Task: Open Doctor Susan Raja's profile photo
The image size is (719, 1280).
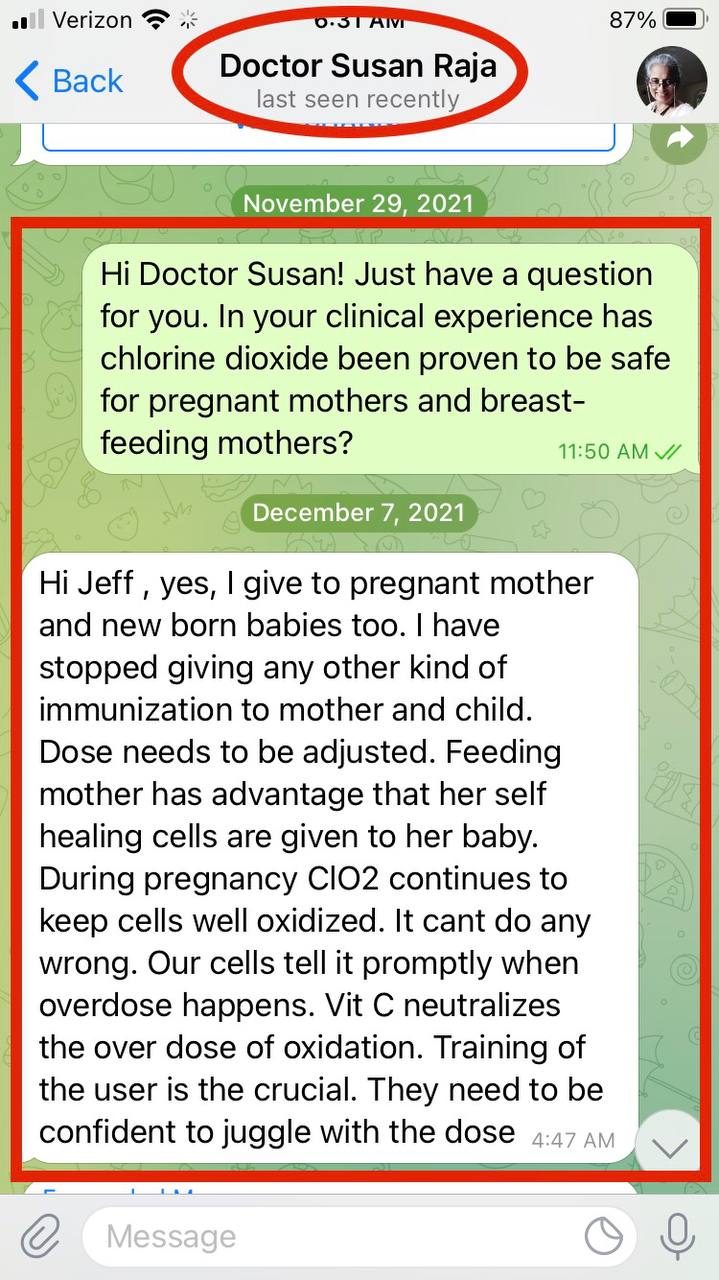Action: point(671,82)
